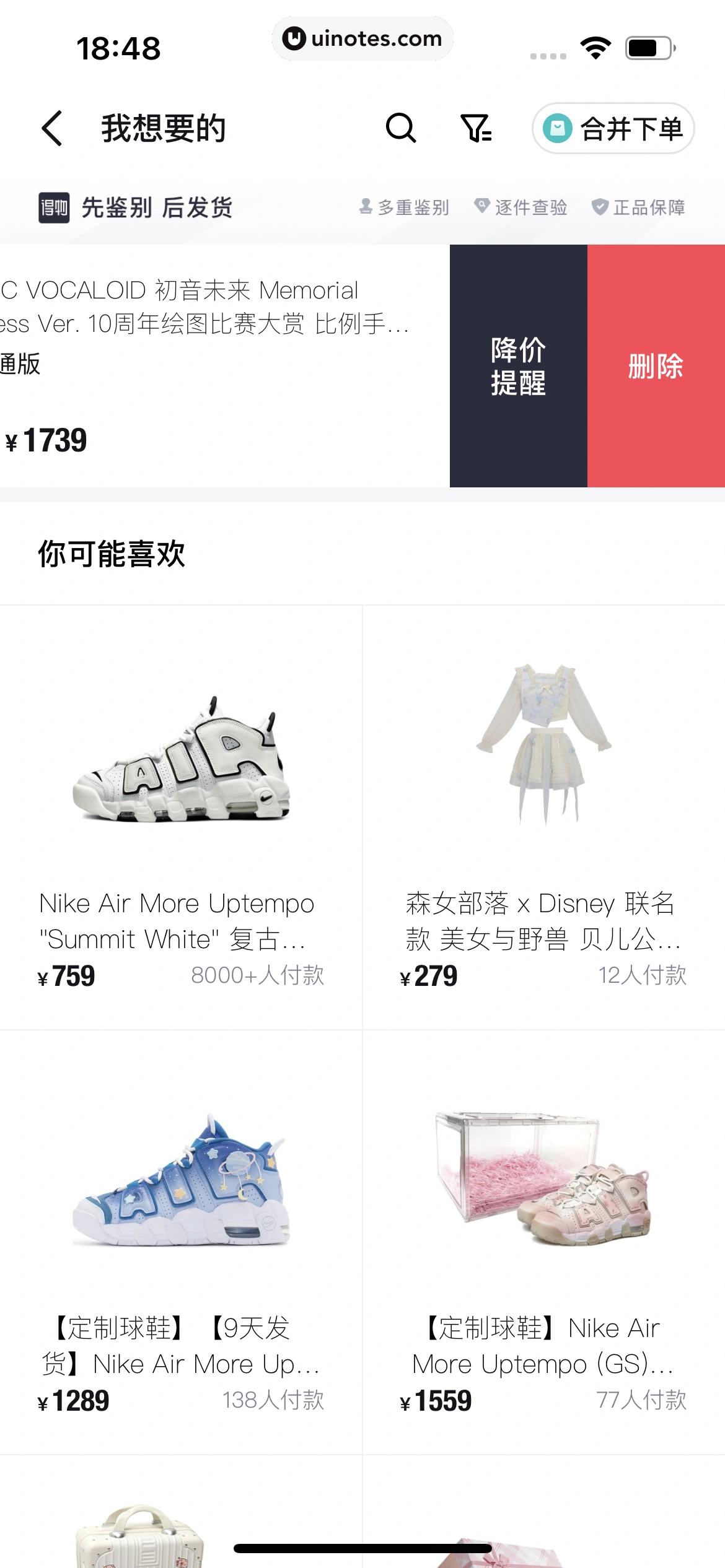Tap the 逐件查验 location pin icon
This screenshot has width=725, height=1568.
click(483, 207)
